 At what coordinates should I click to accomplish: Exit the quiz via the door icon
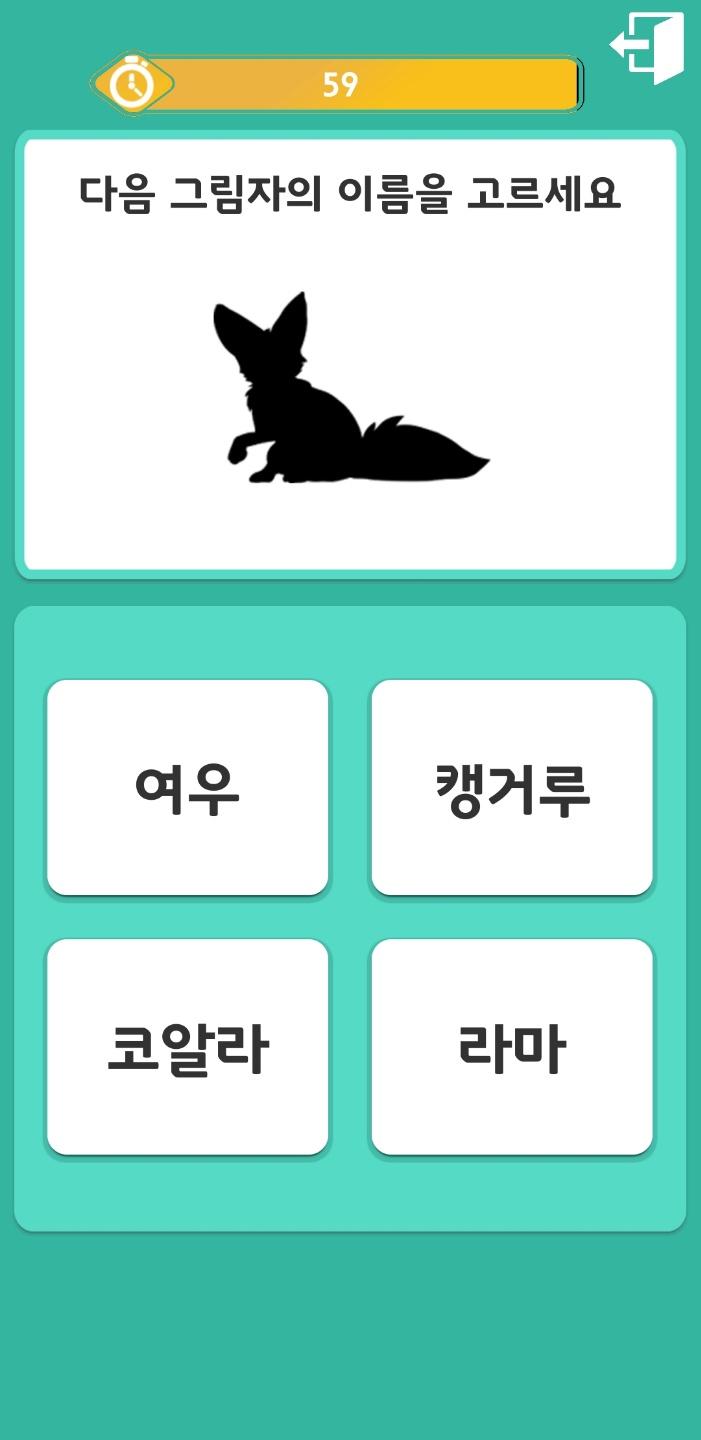click(x=647, y=47)
